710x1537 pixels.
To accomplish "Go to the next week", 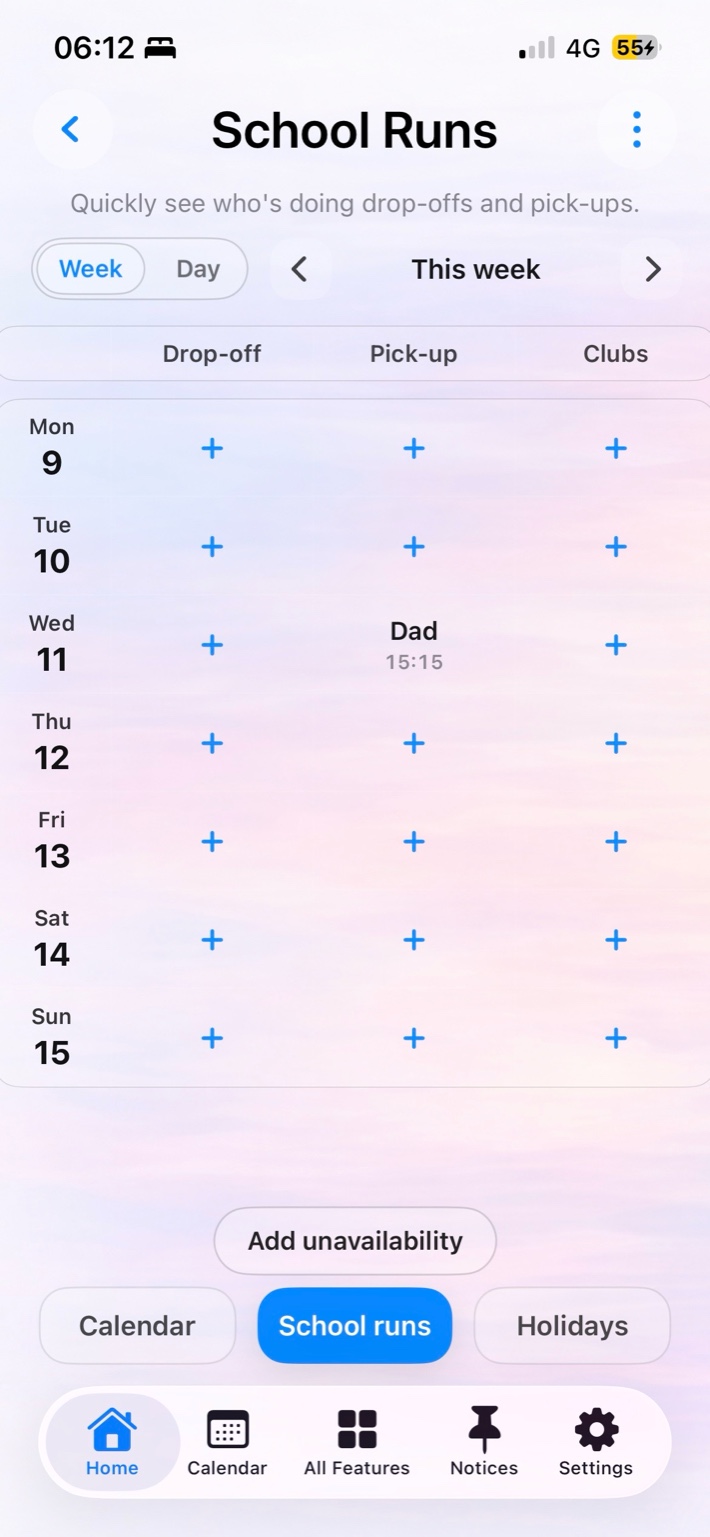I will pyautogui.click(x=652, y=269).
